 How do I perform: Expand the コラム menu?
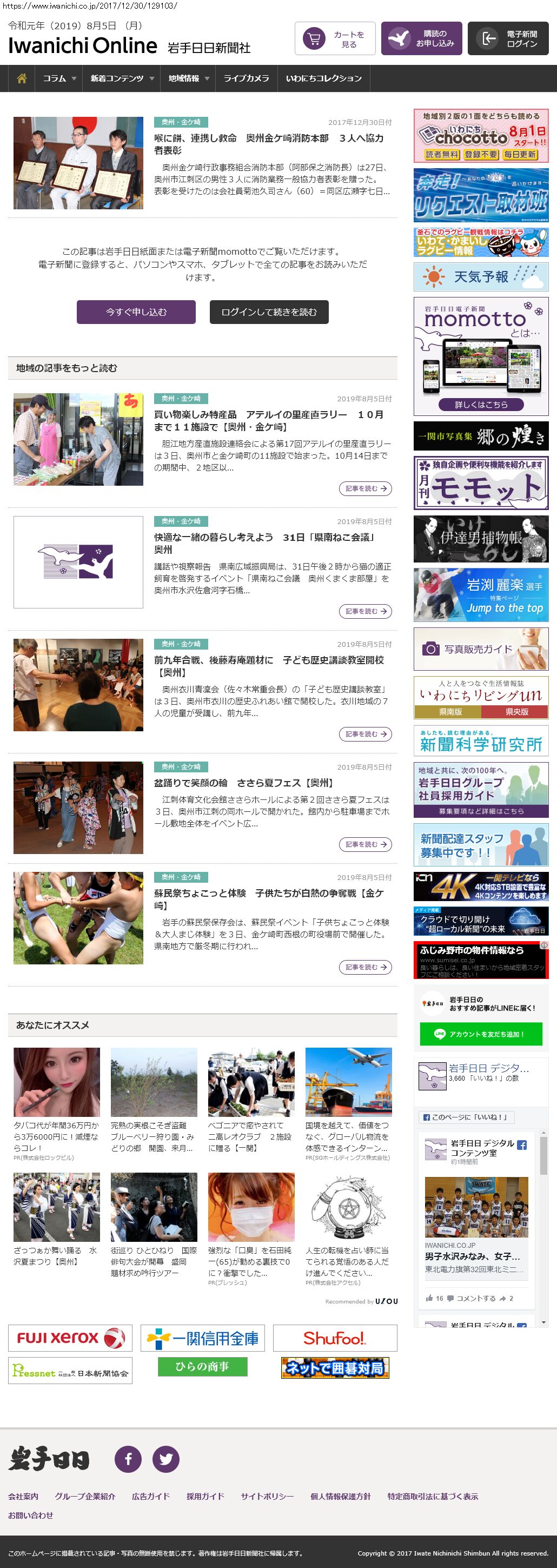point(59,78)
